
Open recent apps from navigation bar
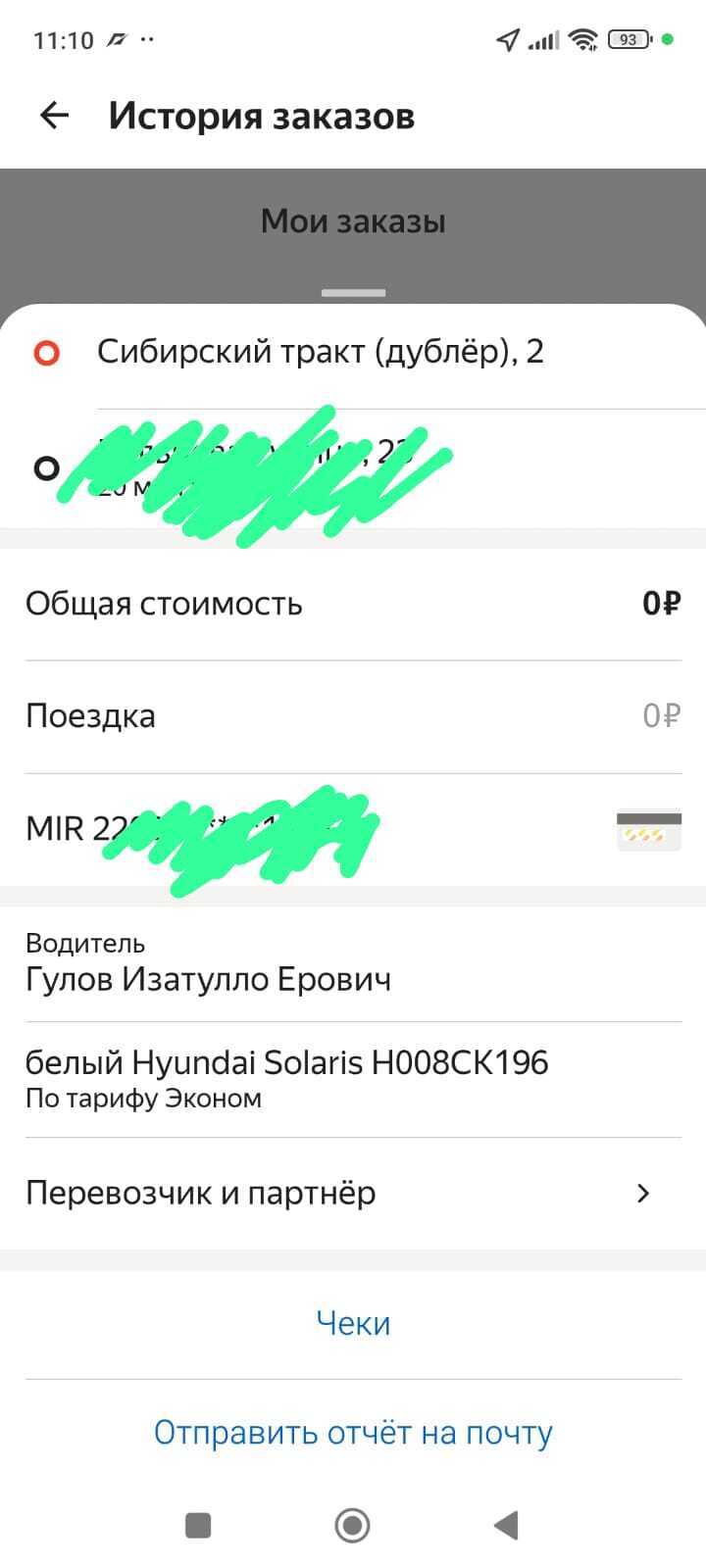click(198, 1525)
